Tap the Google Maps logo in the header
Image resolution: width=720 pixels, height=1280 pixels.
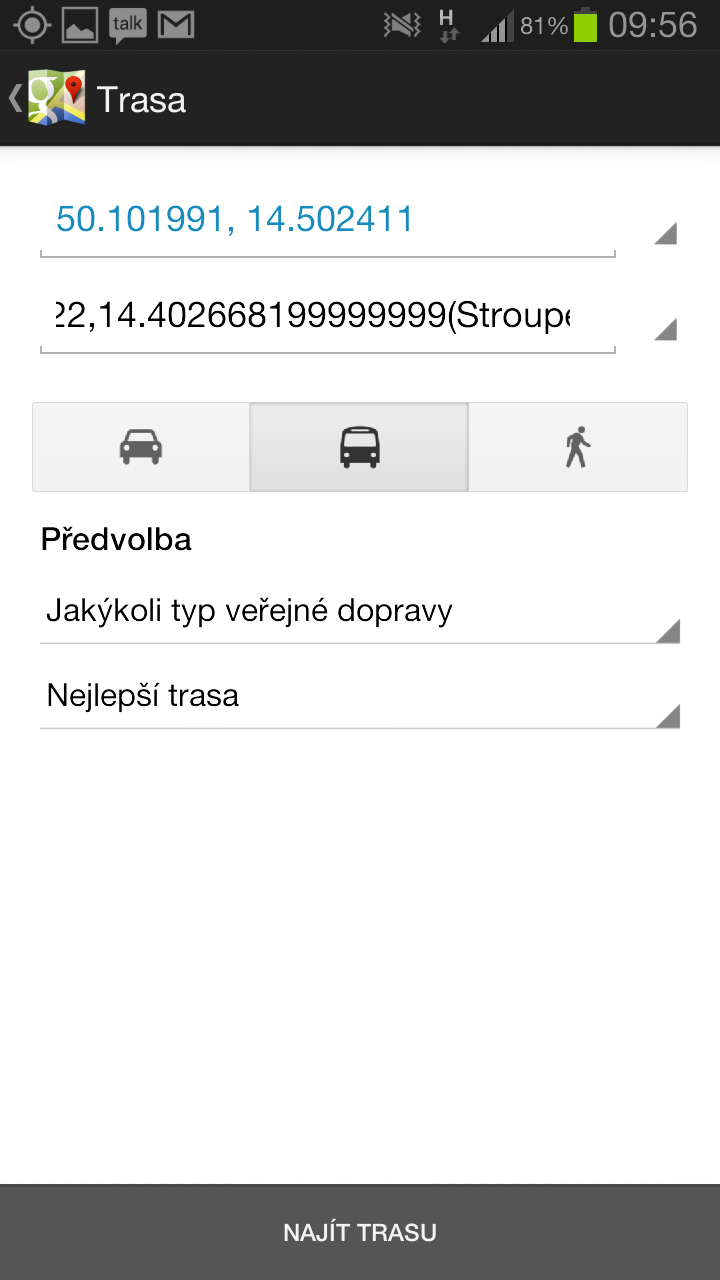click(x=55, y=97)
